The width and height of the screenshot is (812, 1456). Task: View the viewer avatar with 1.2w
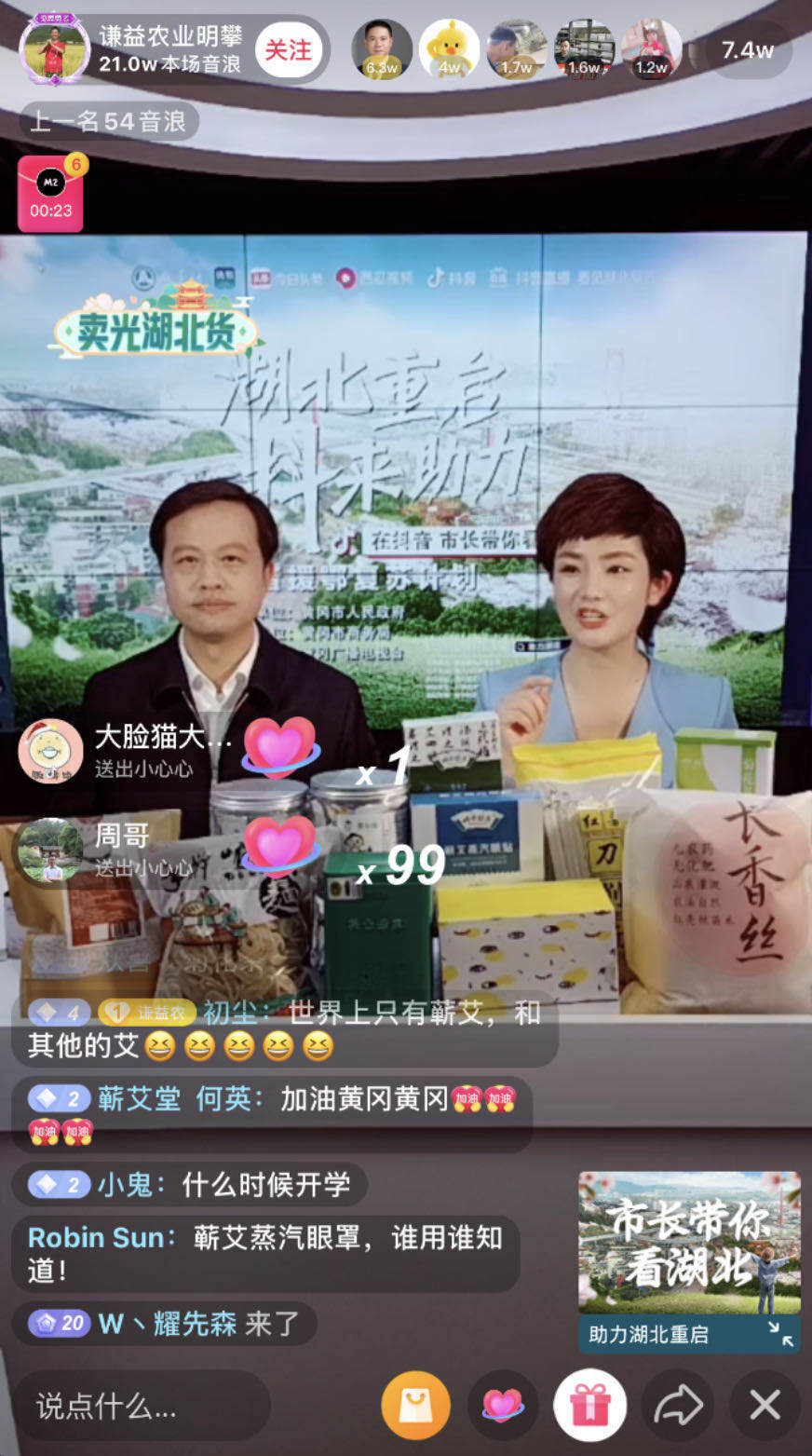pyautogui.click(x=652, y=48)
